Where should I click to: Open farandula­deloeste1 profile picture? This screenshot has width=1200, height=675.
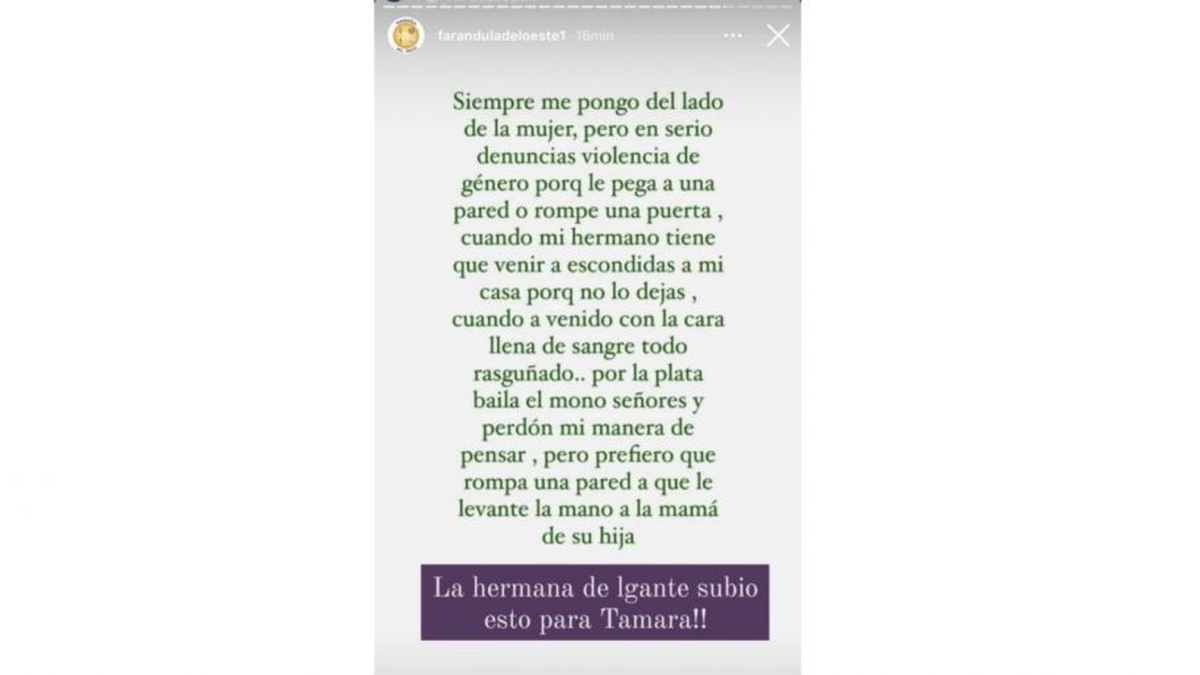[406, 35]
